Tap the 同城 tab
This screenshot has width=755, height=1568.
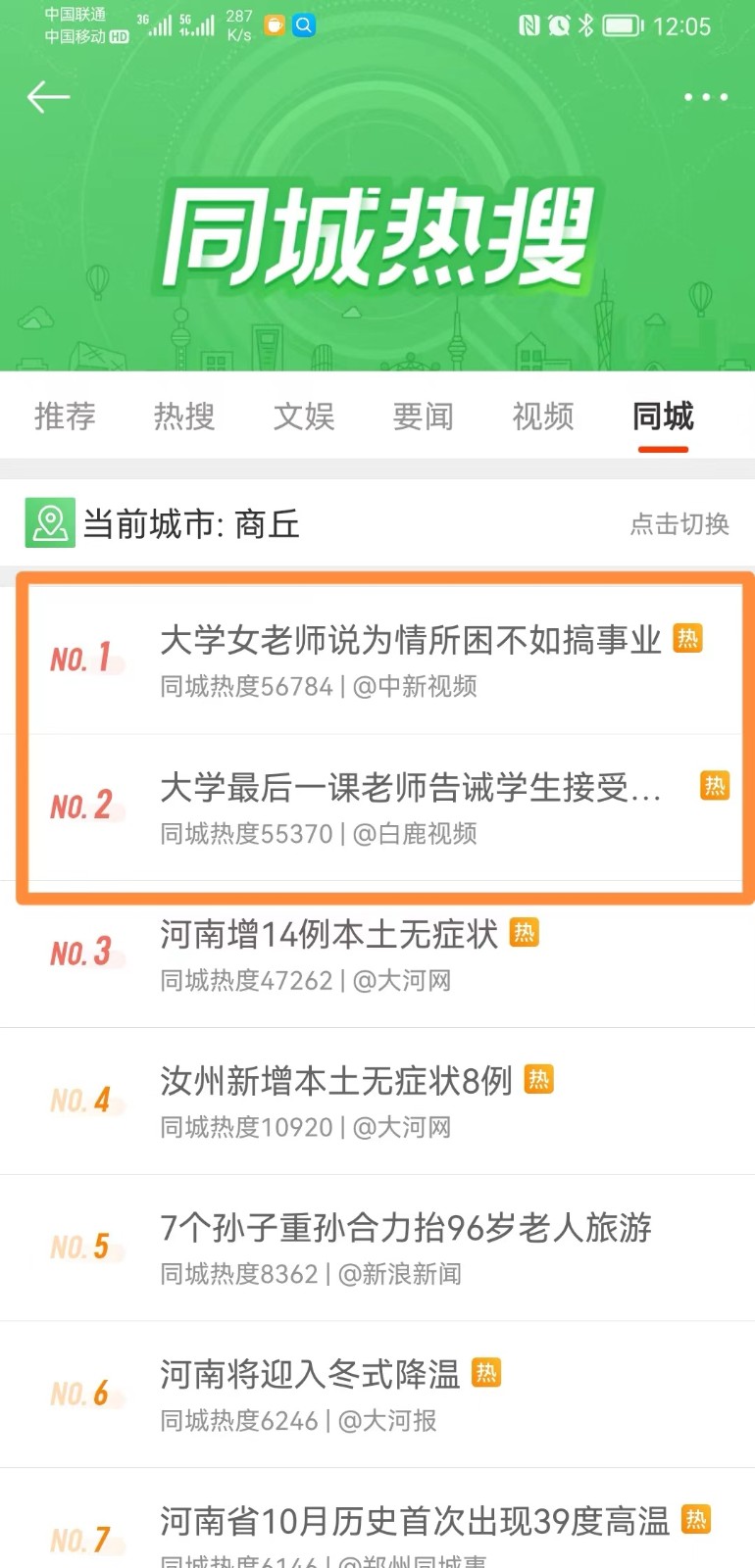click(x=663, y=416)
